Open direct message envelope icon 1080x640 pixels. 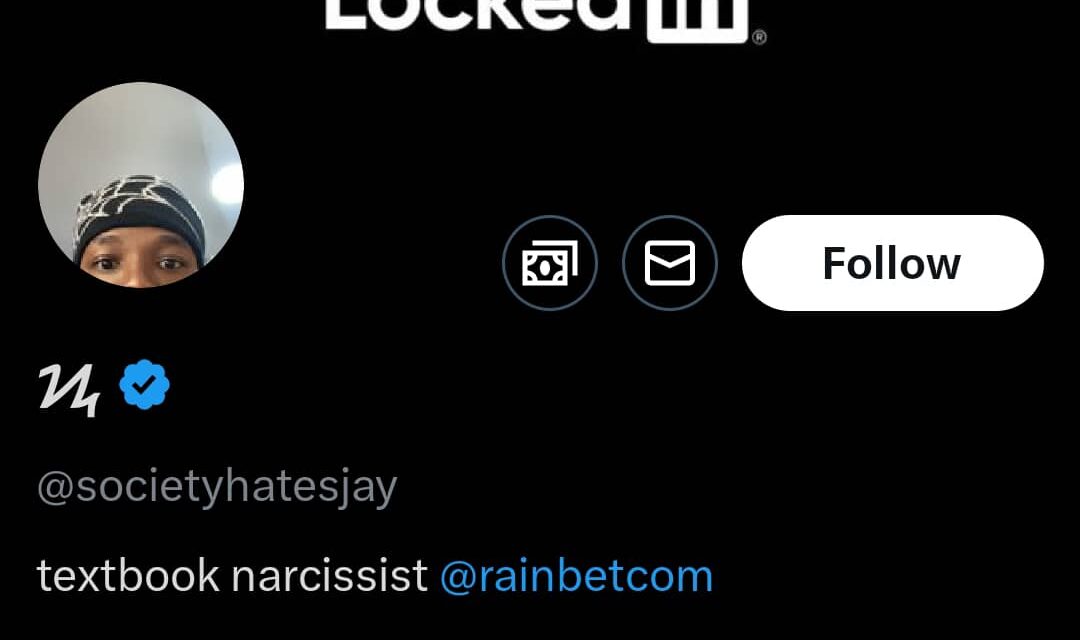pyautogui.click(x=670, y=264)
